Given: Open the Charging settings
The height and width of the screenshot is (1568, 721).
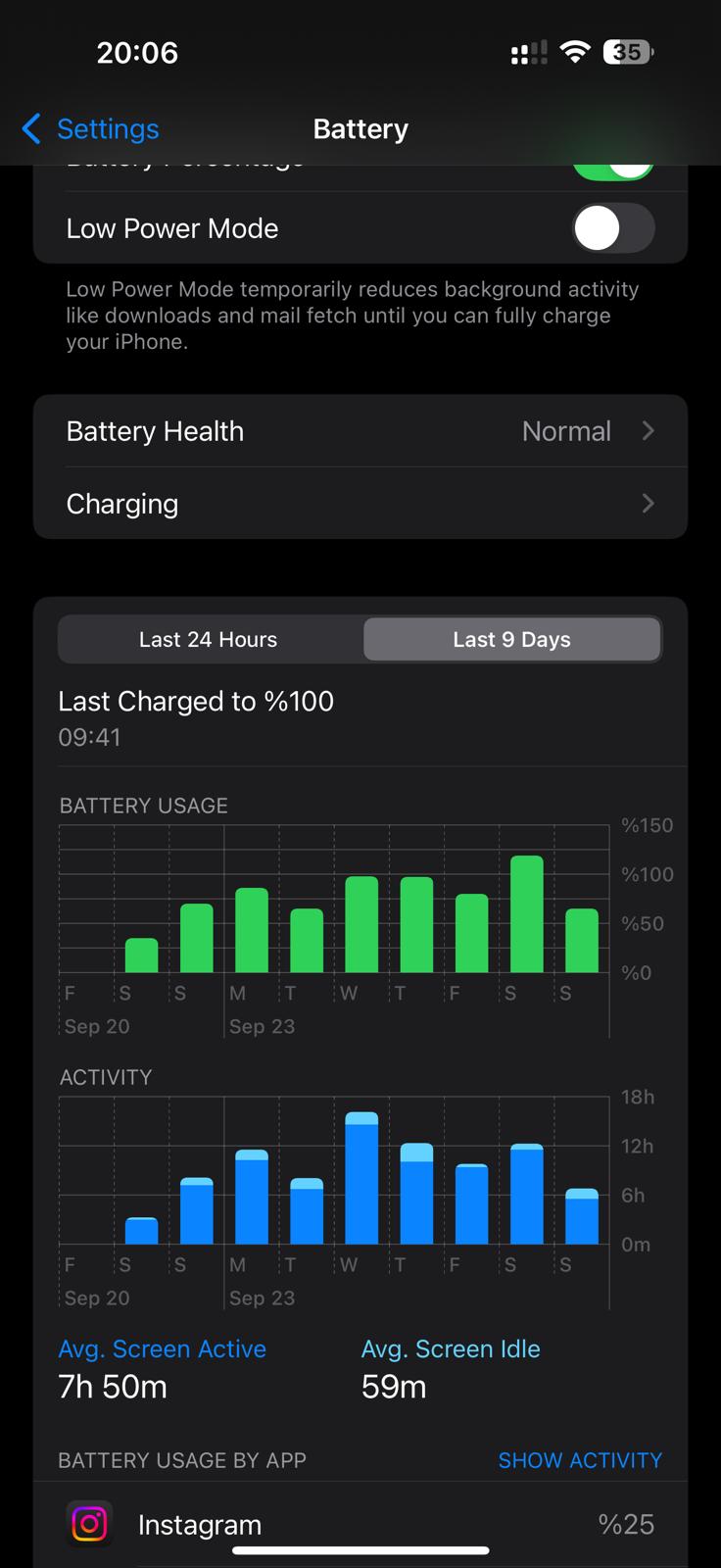Looking at the screenshot, I should coord(360,504).
